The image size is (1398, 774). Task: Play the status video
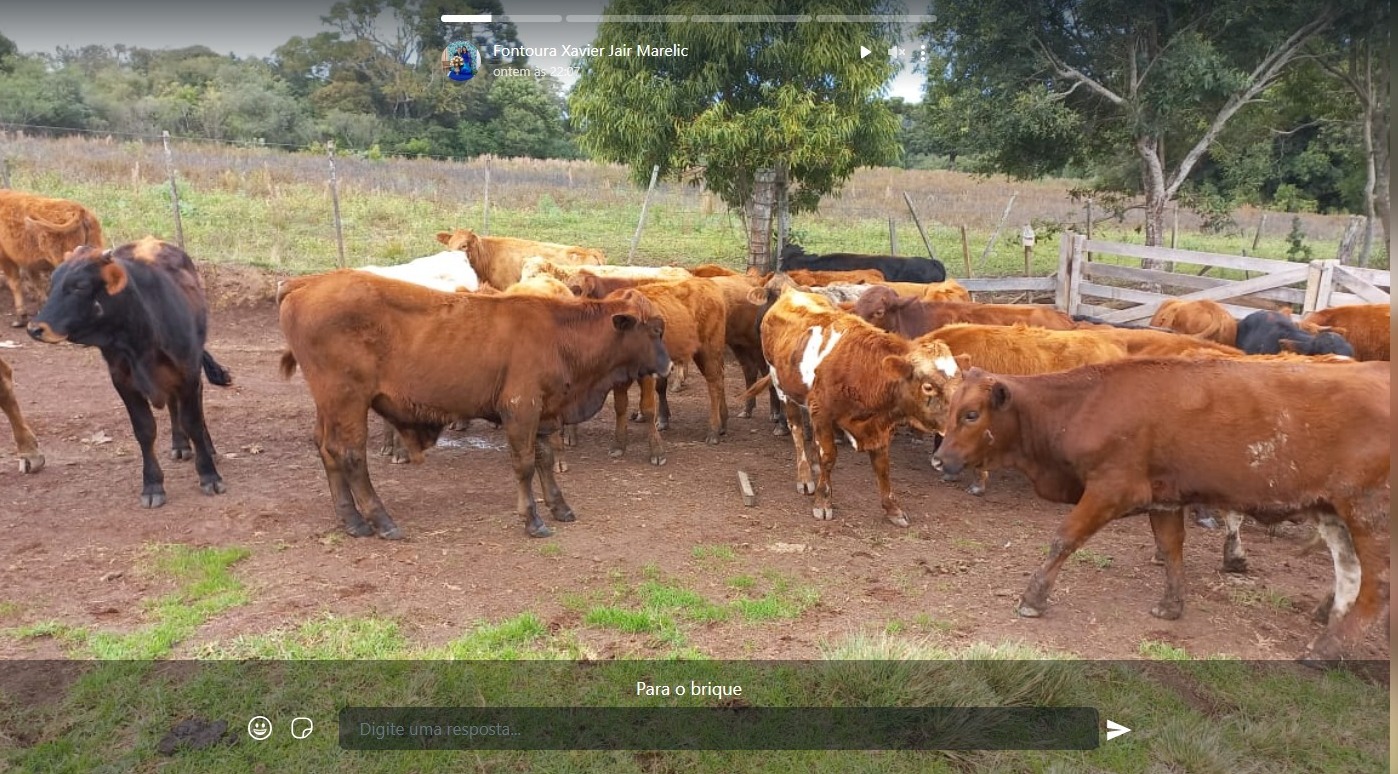tap(865, 52)
